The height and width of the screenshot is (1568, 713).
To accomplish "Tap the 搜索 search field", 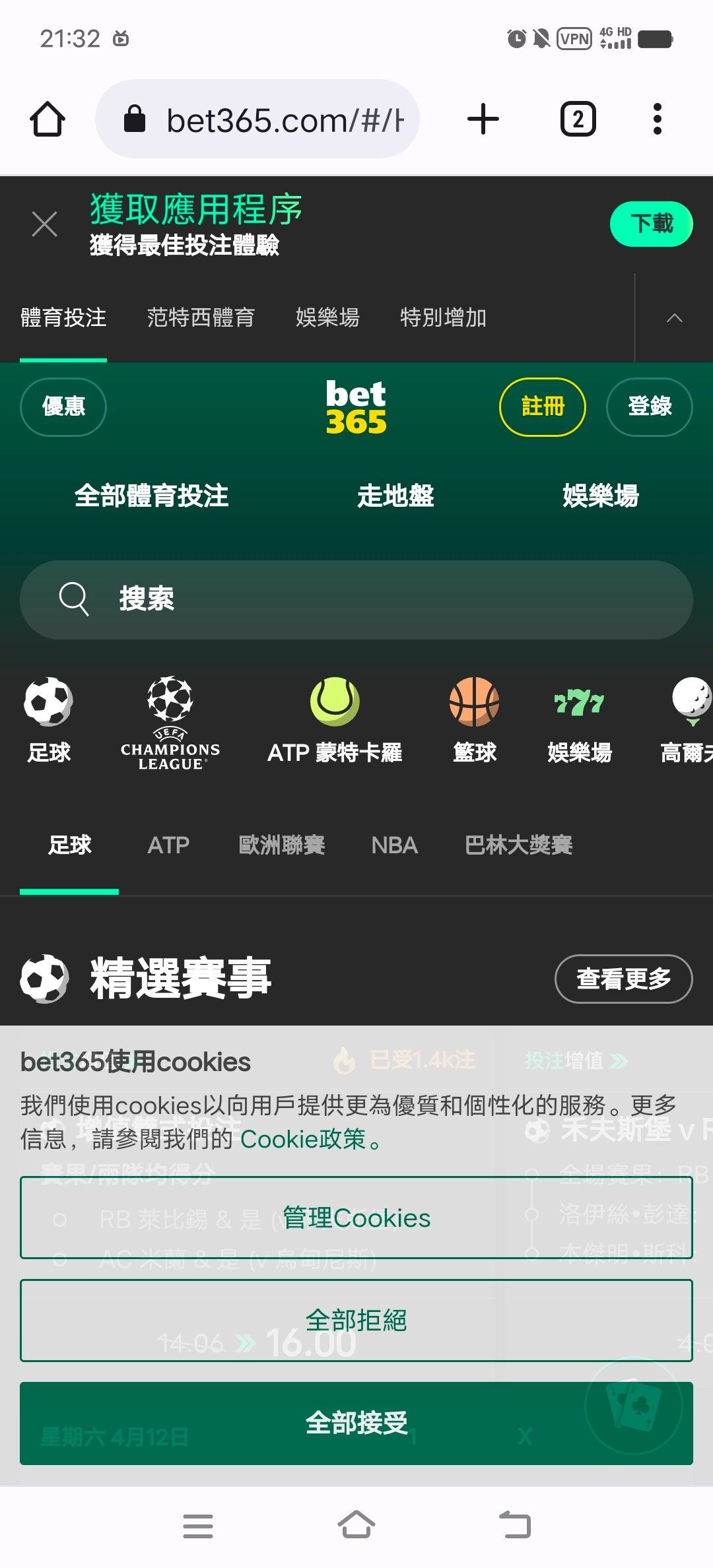I will coord(356,599).
